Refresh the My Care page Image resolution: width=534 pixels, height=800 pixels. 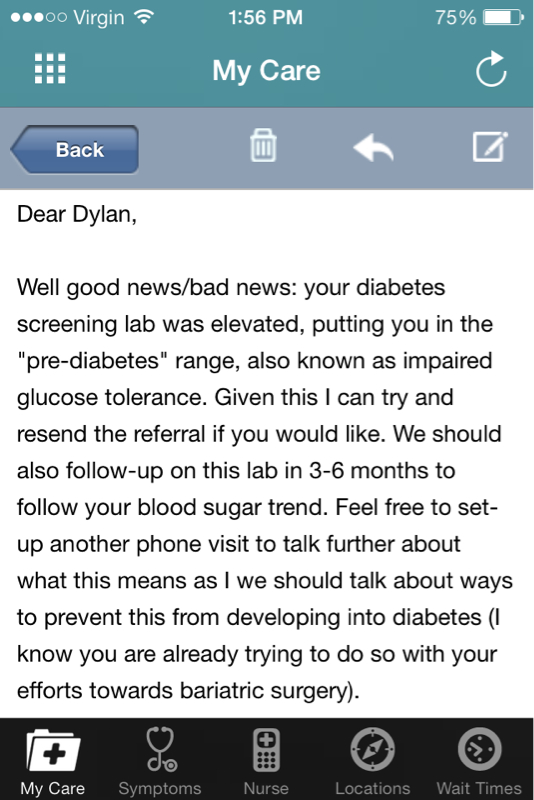pyautogui.click(x=491, y=69)
